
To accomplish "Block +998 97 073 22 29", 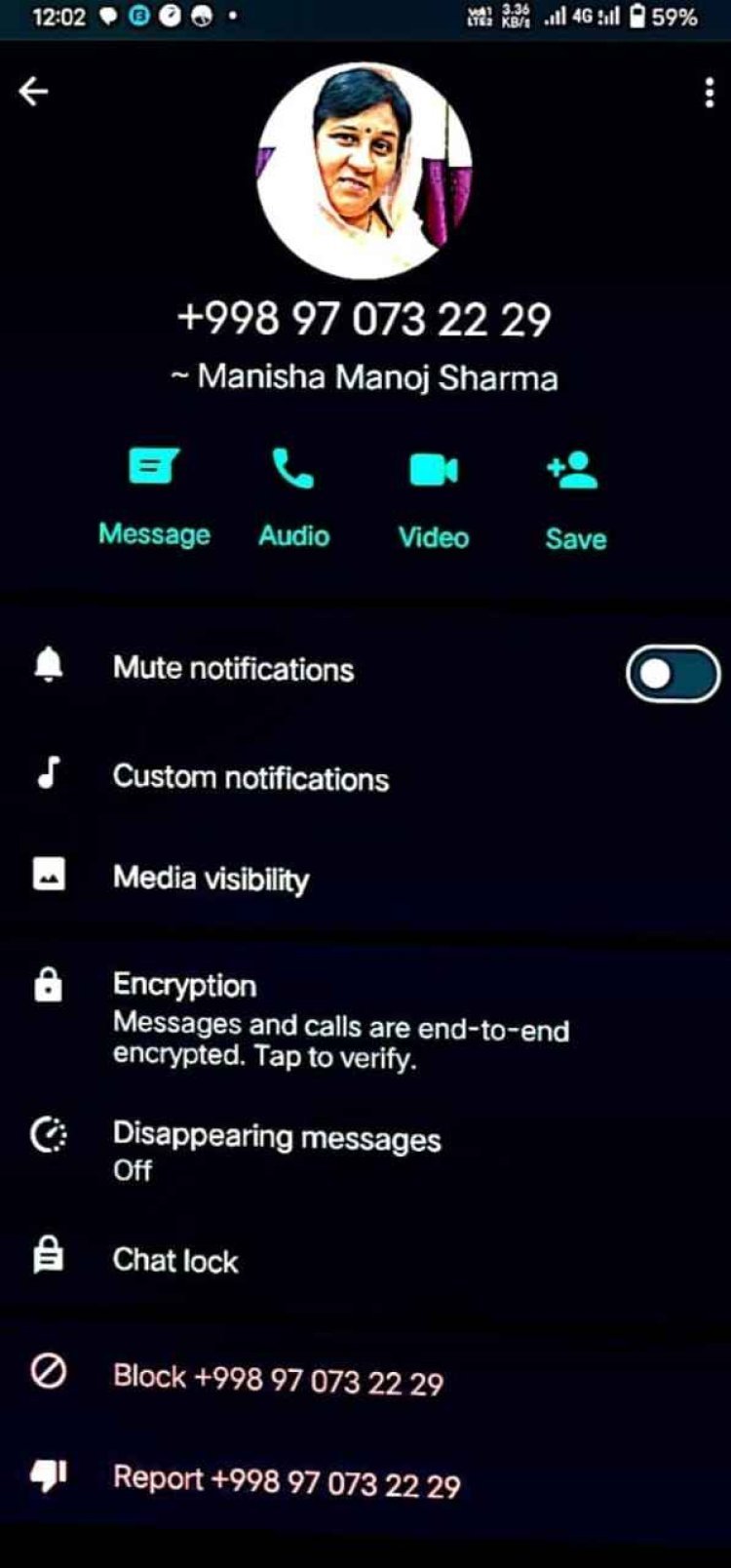I will [x=278, y=1378].
